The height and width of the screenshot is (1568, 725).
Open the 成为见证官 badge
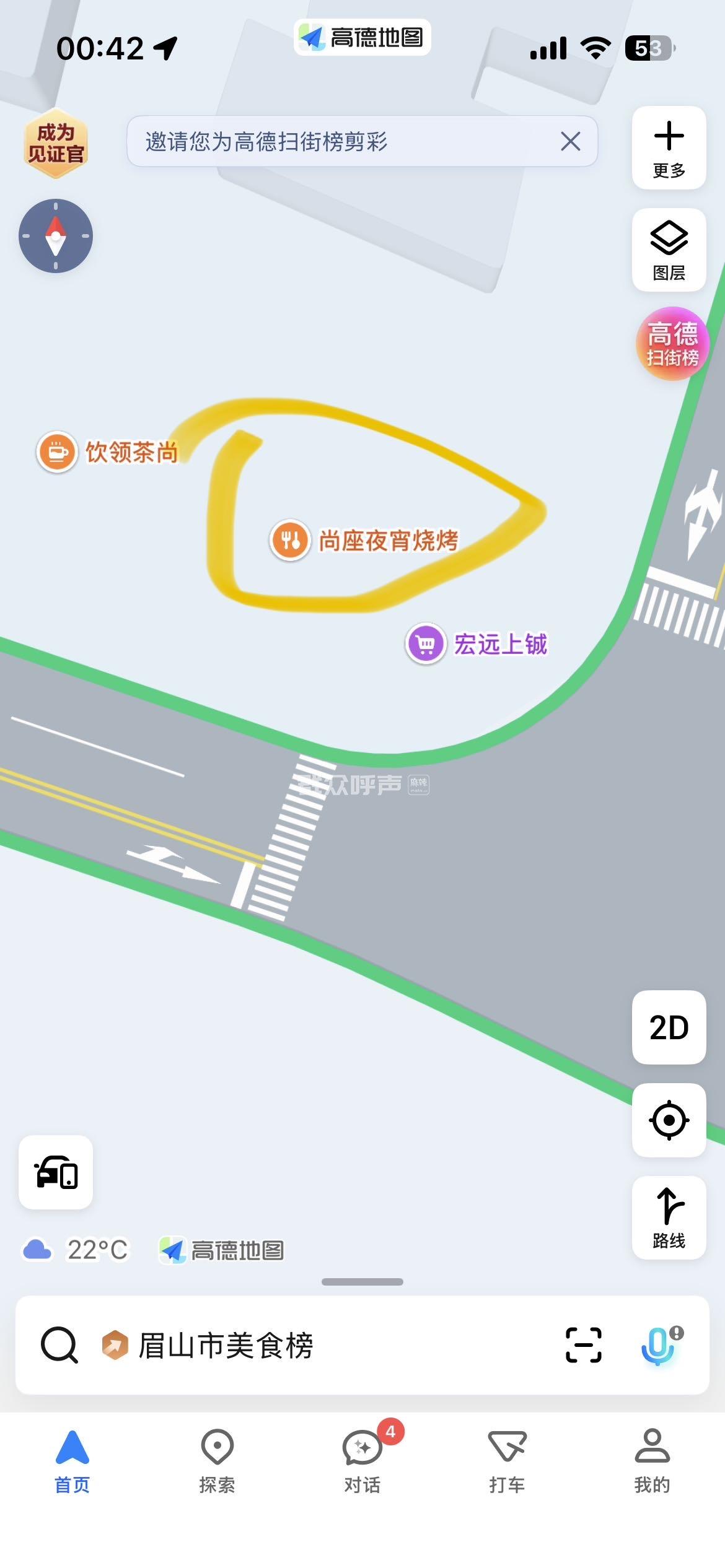click(56, 144)
